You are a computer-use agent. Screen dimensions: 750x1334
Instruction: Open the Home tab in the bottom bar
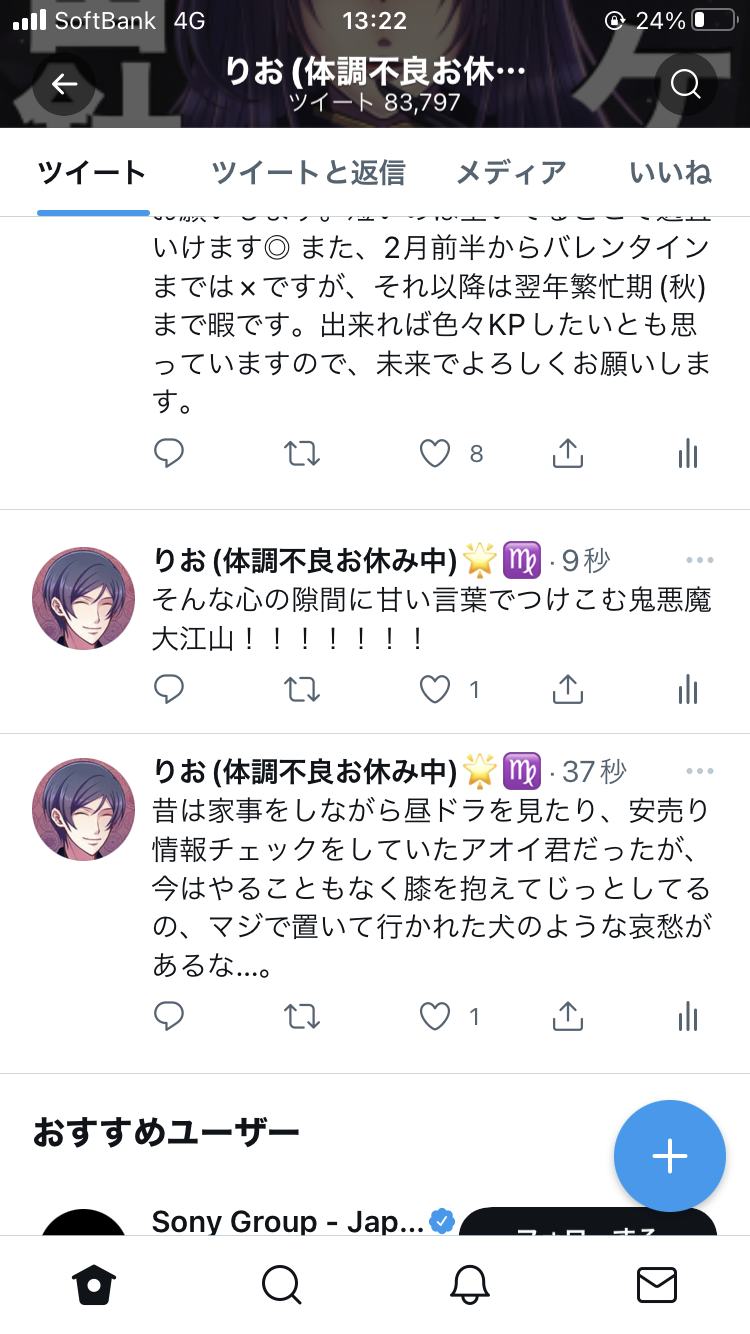[95, 1284]
